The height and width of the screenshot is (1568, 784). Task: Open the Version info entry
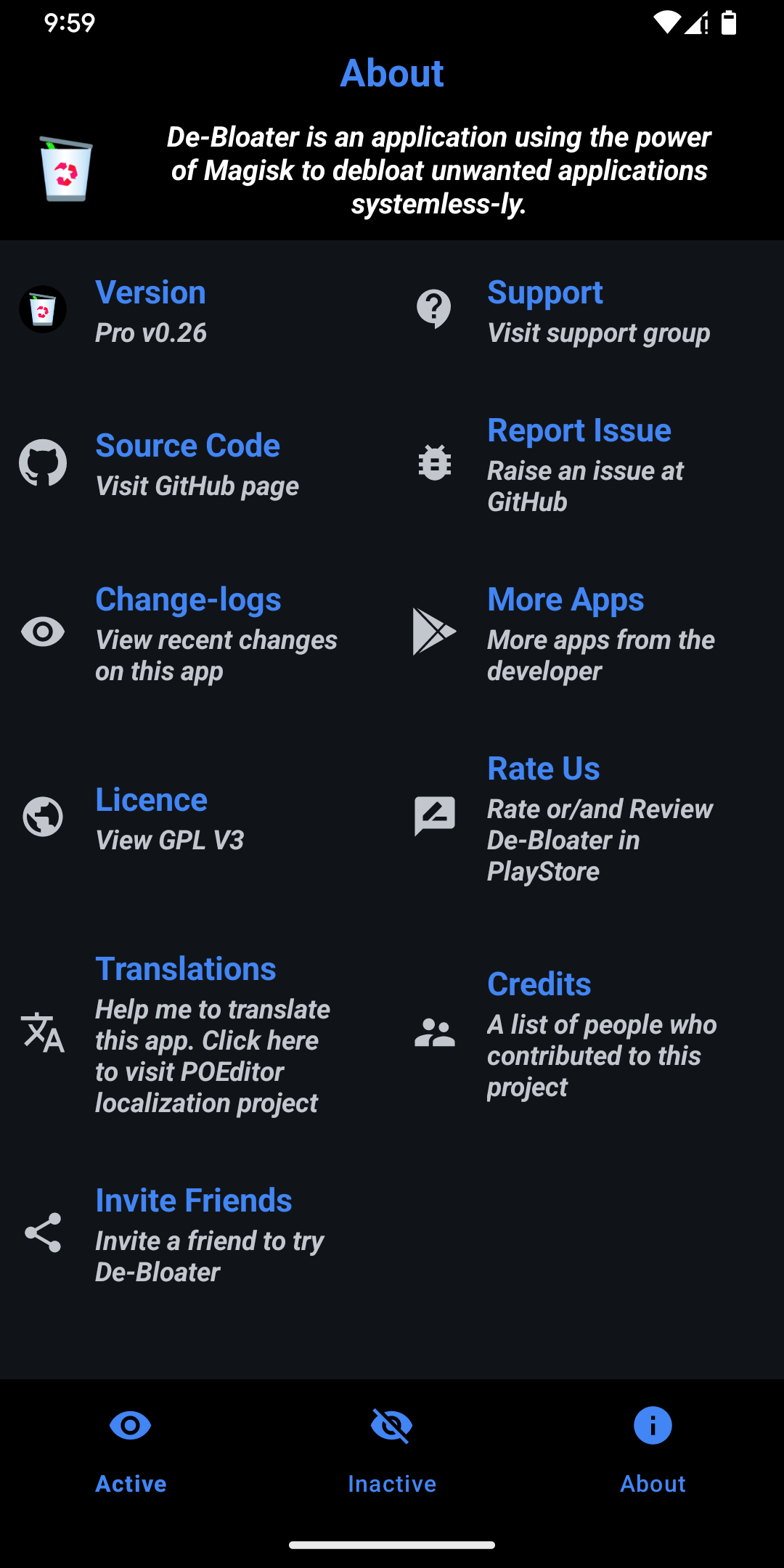pyautogui.click(x=151, y=311)
